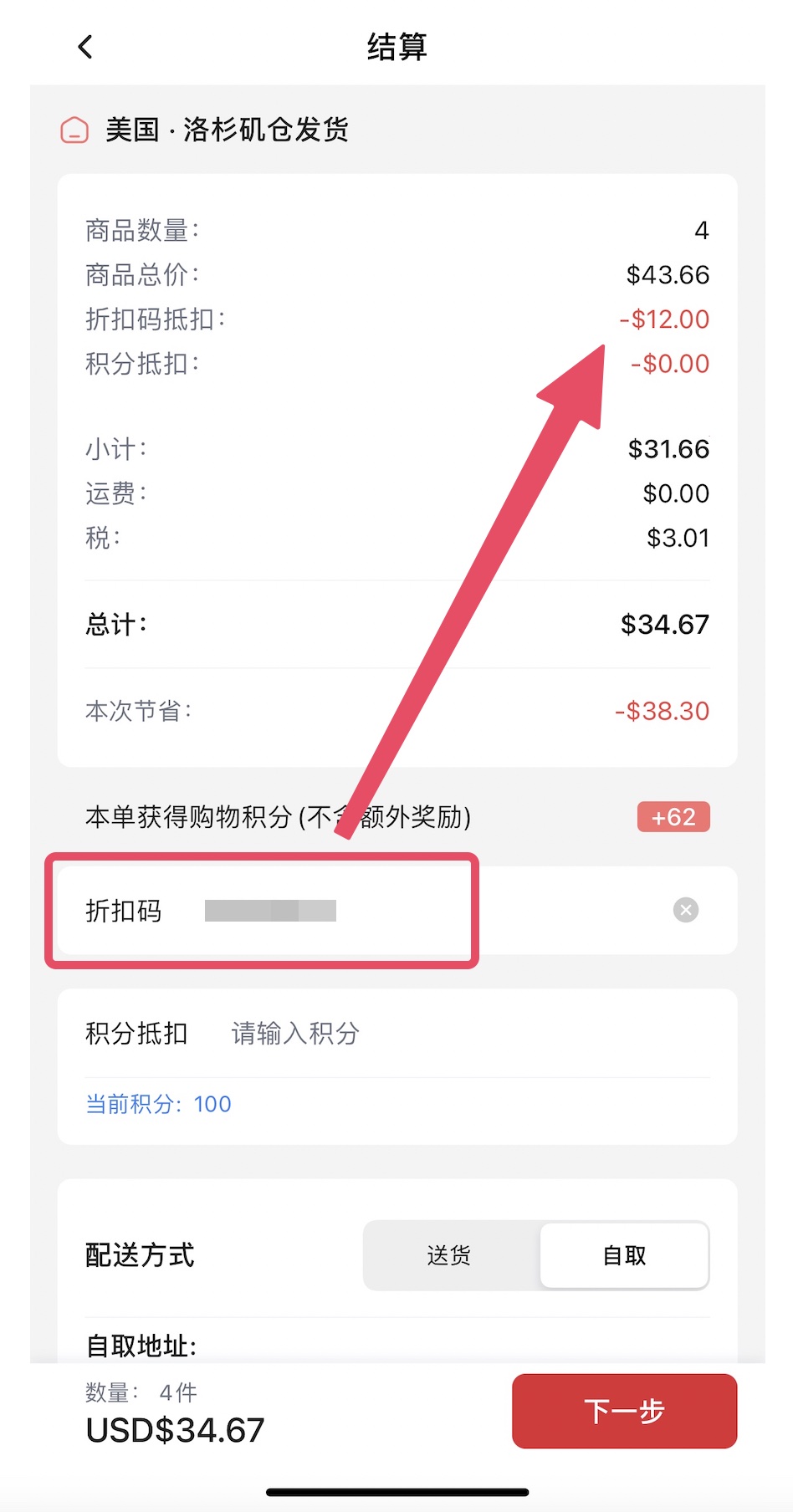Select 自取 as the delivery method
Viewport: 793px width, 1512px height.
(x=624, y=1254)
